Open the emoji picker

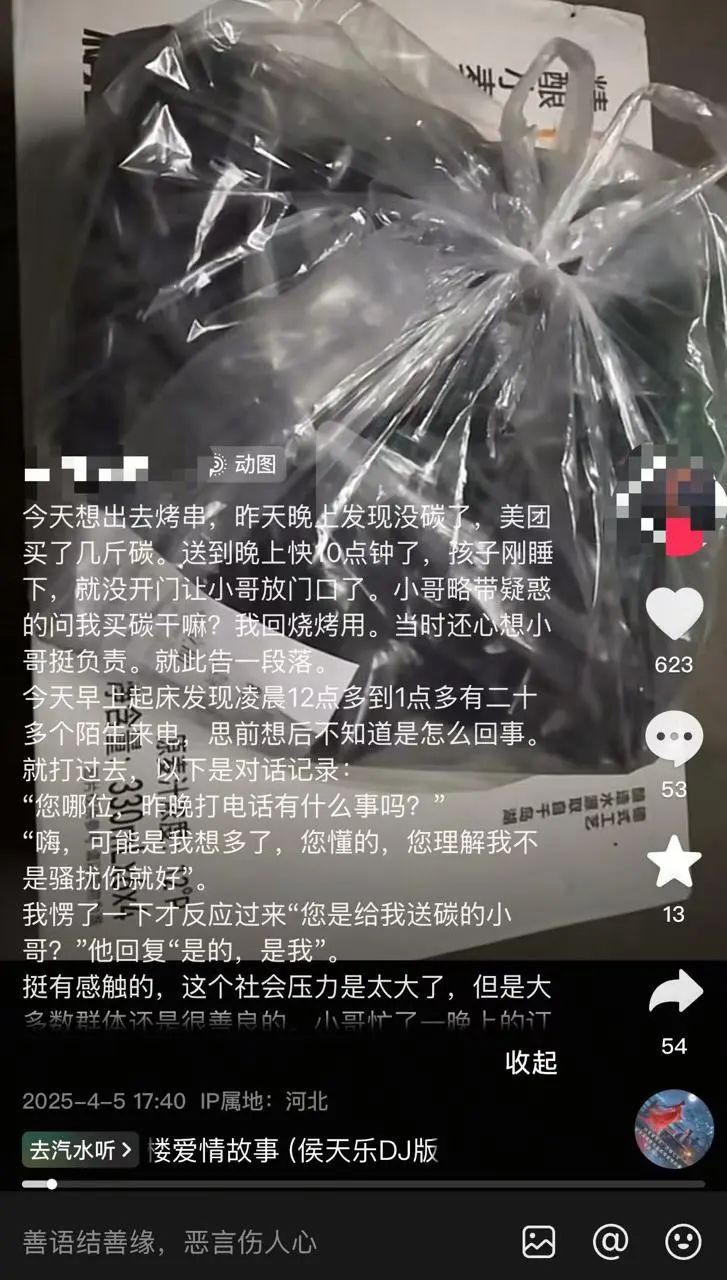[683, 1241]
